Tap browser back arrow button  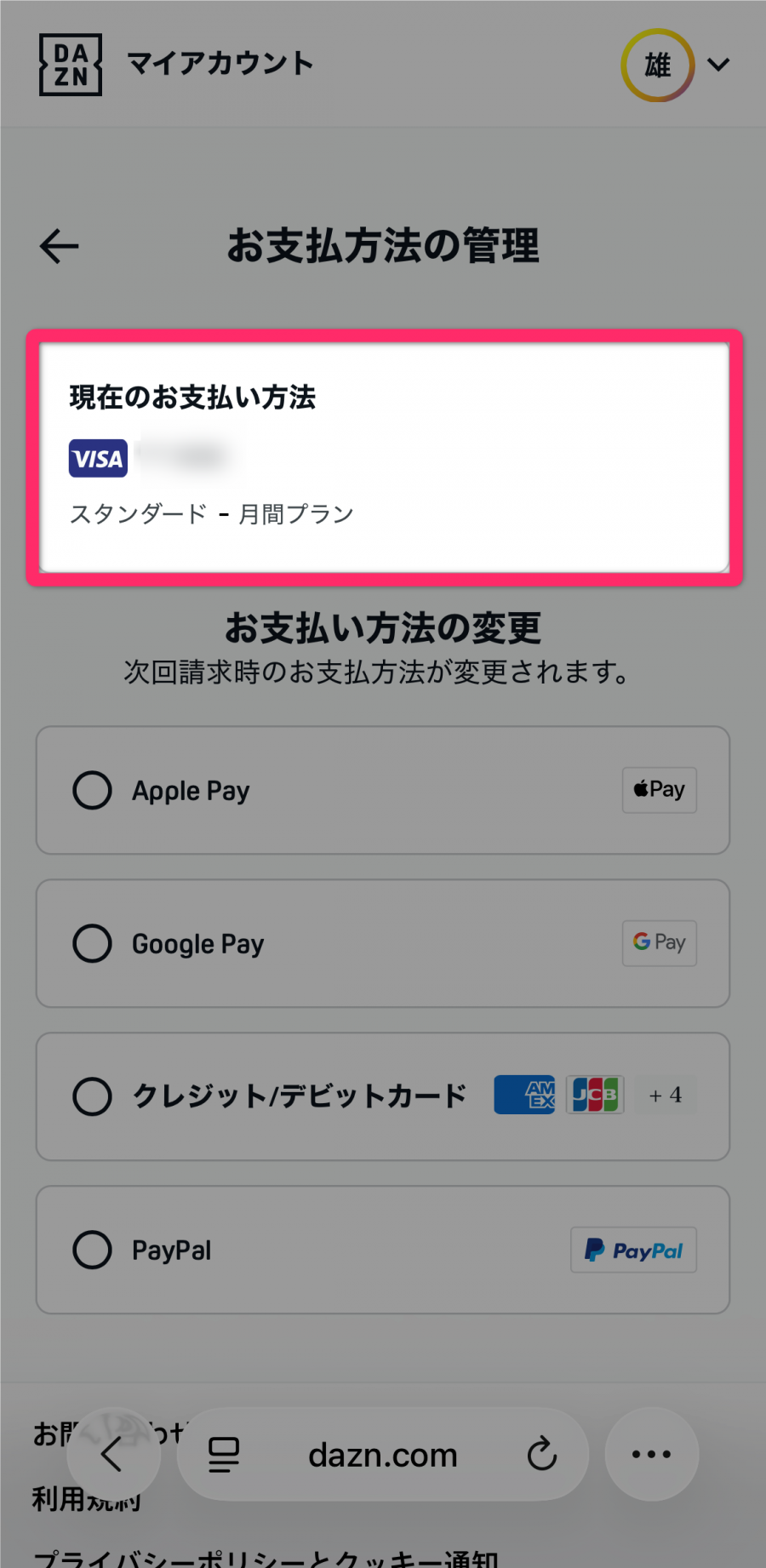point(113,1454)
